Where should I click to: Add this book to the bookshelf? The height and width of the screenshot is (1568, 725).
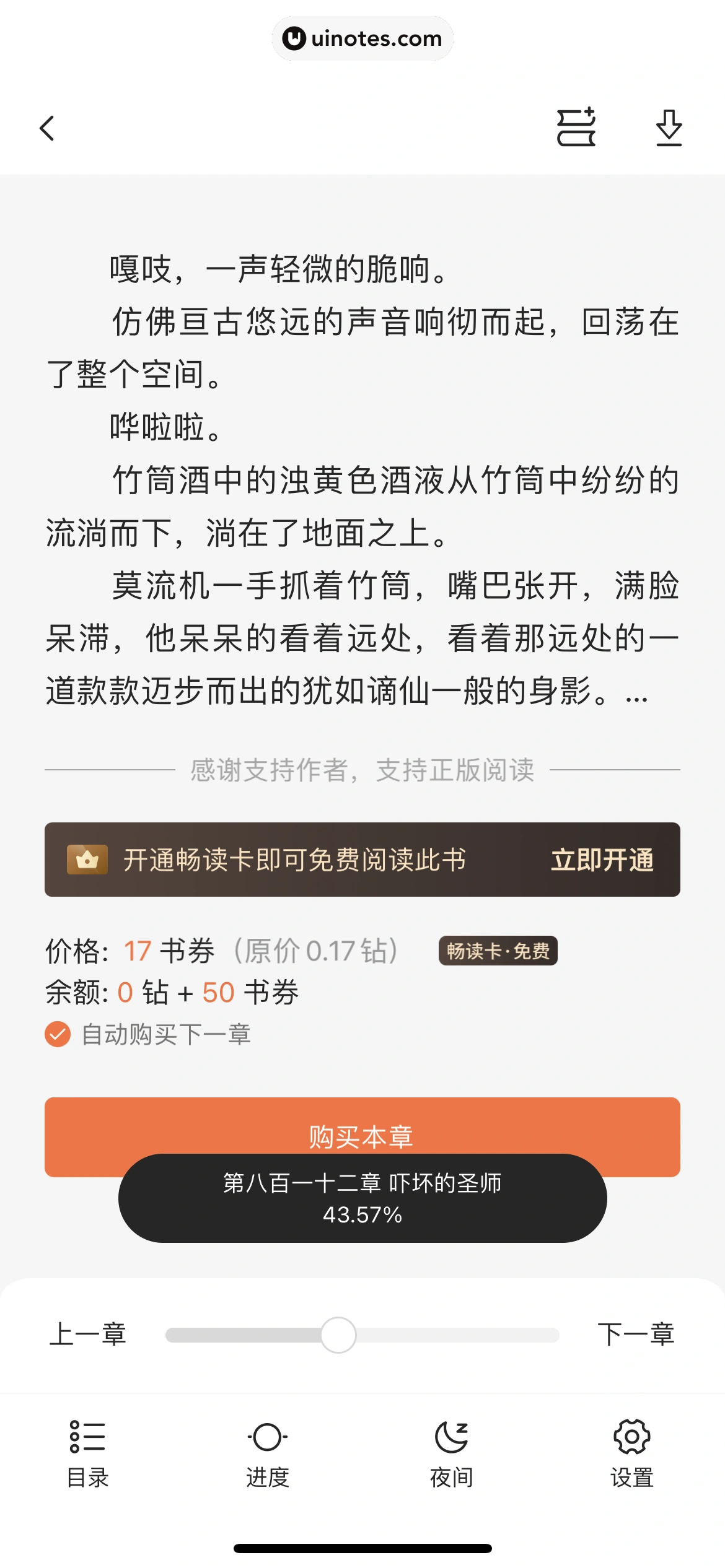[576, 128]
